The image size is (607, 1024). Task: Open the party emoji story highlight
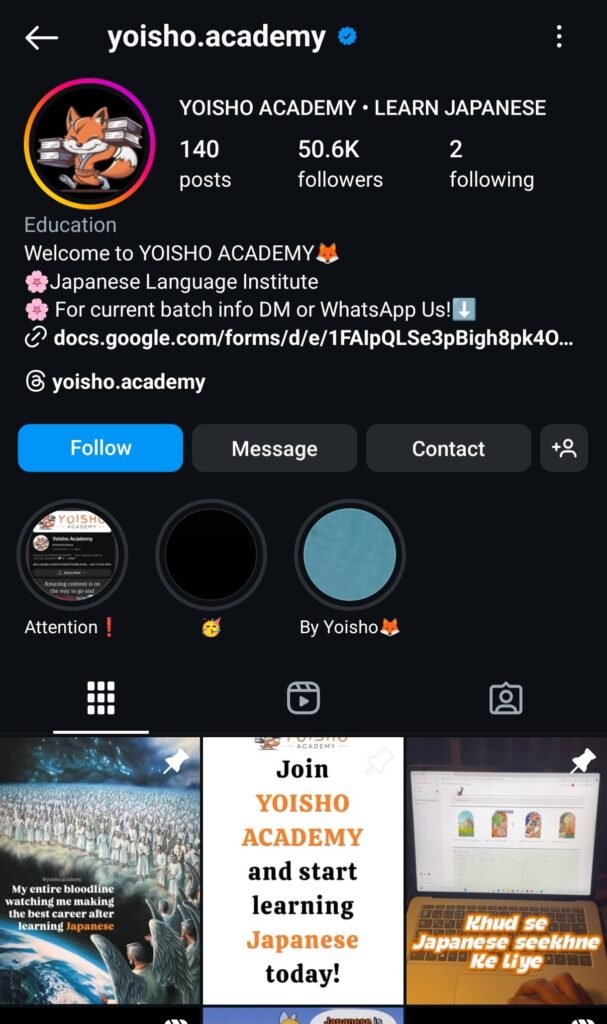(211, 555)
